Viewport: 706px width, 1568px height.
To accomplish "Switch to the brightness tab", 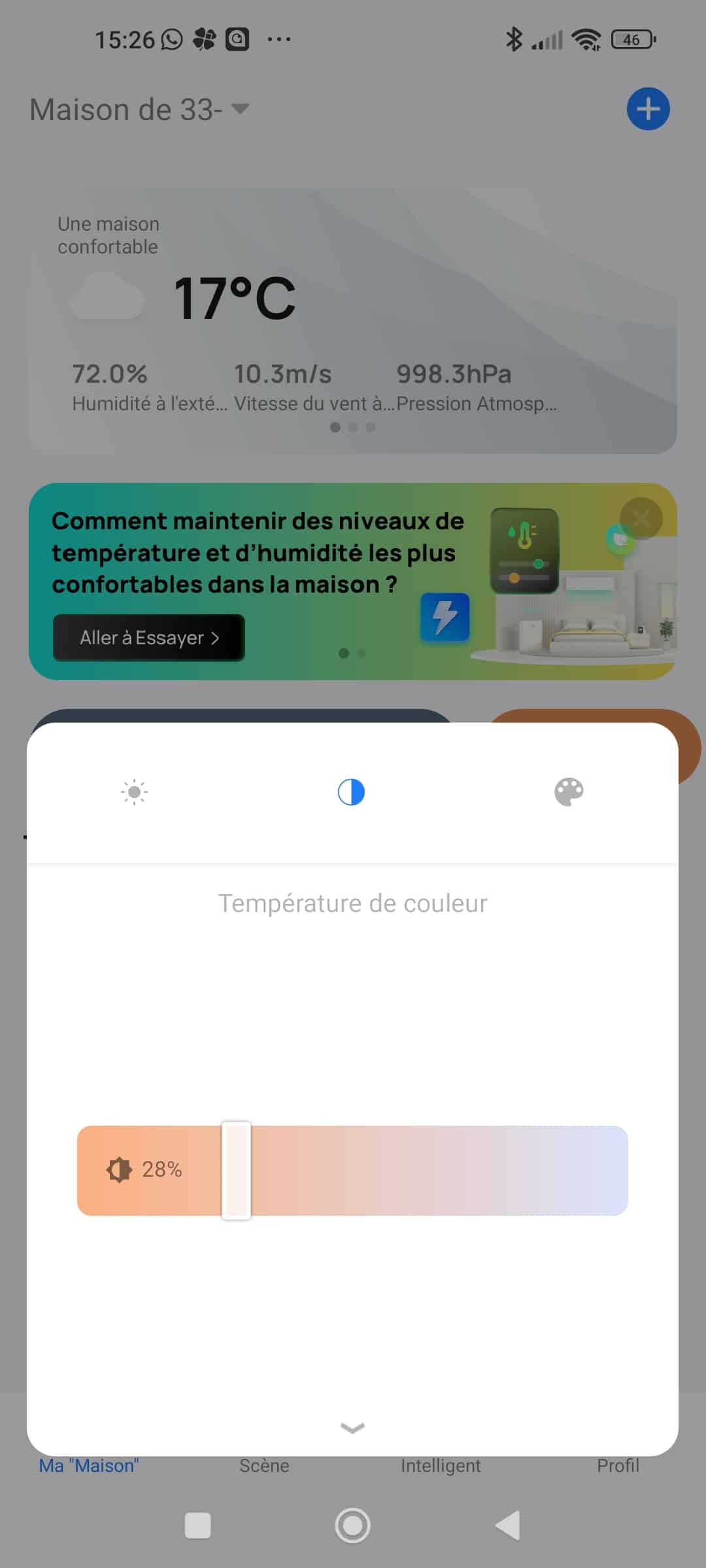I will click(x=134, y=792).
